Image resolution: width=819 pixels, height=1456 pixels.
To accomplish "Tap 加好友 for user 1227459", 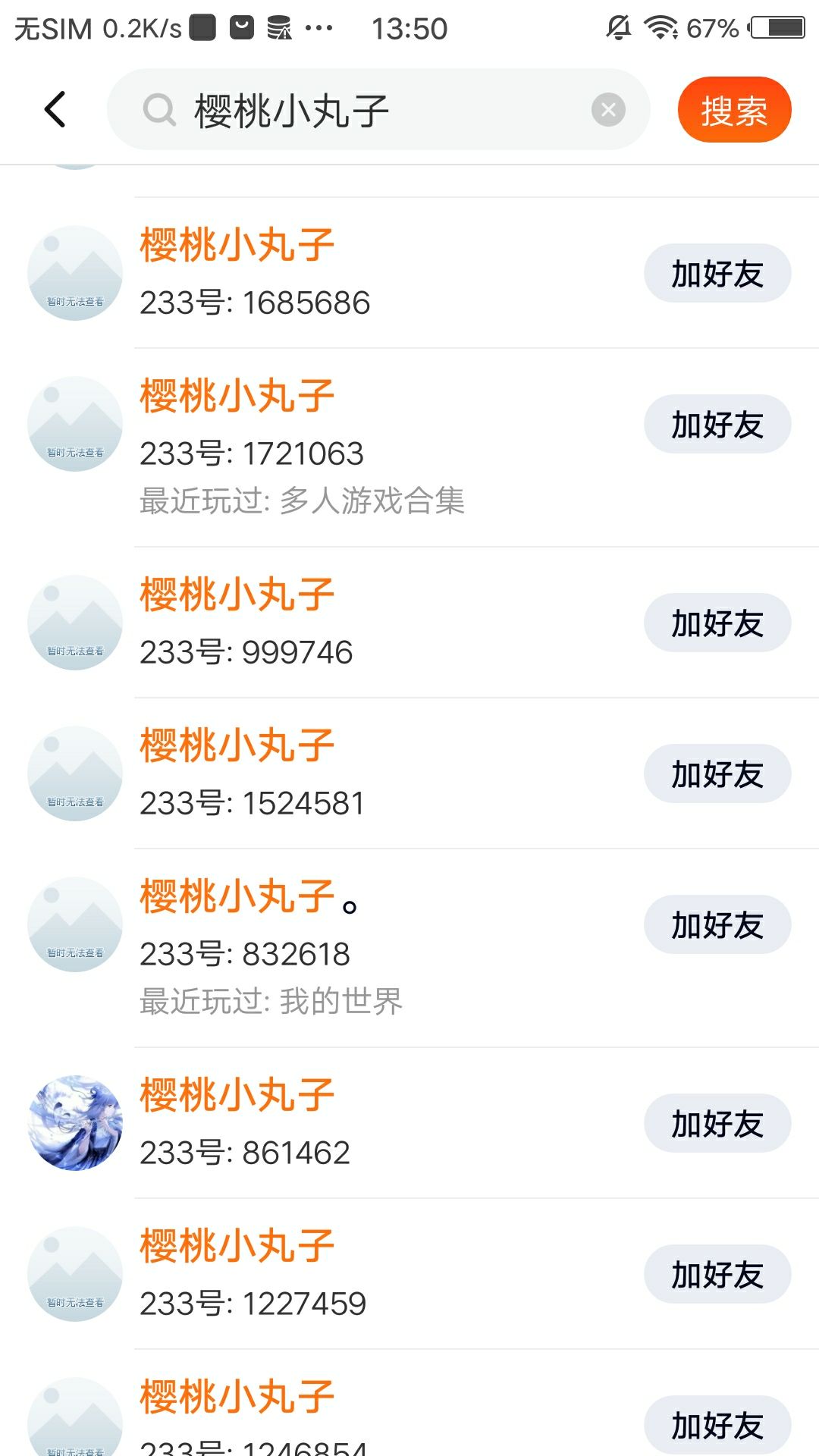I will click(717, 1274).
